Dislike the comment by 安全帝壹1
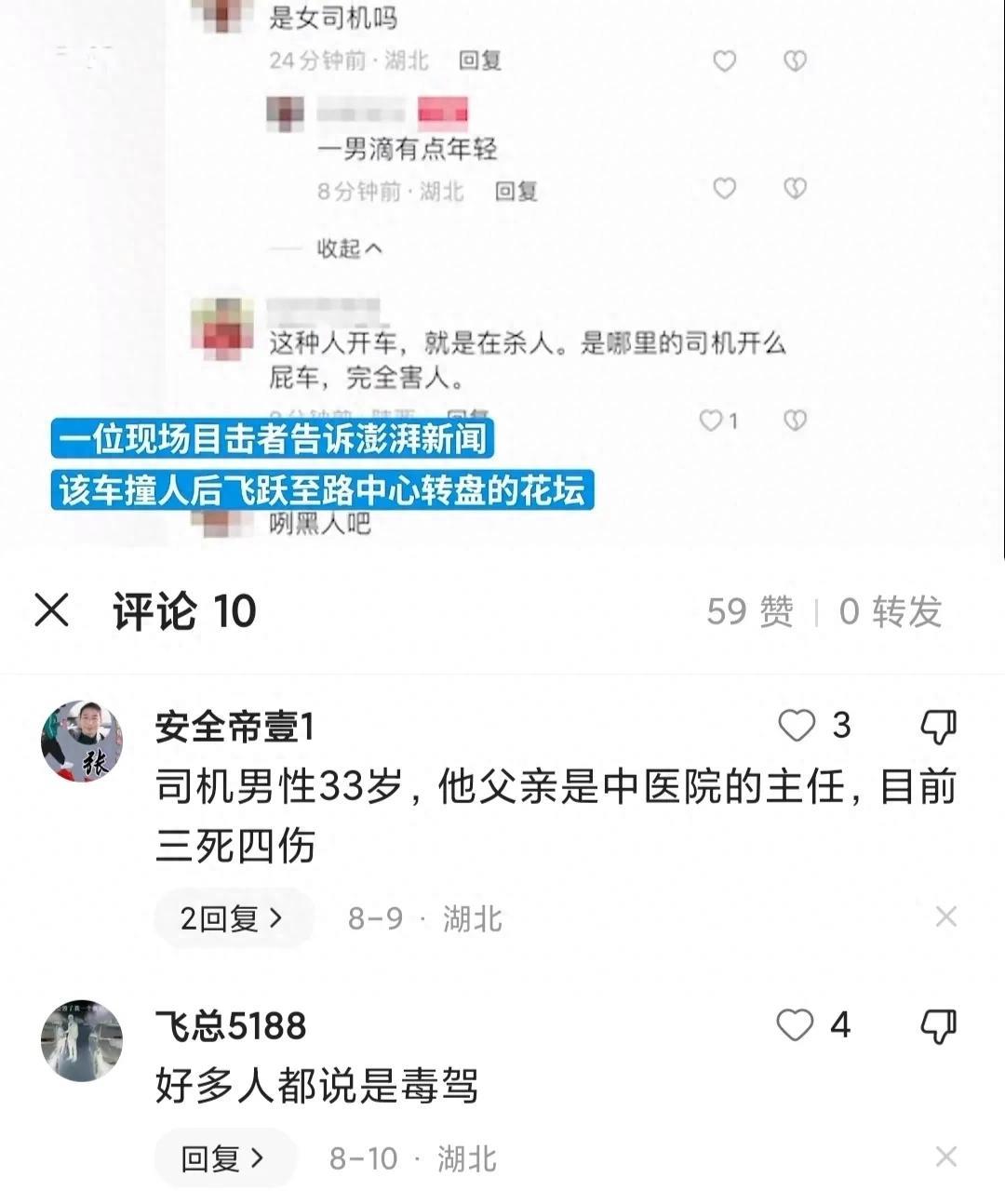This screenshot has width=1005, height=1204. pos(938,726)
